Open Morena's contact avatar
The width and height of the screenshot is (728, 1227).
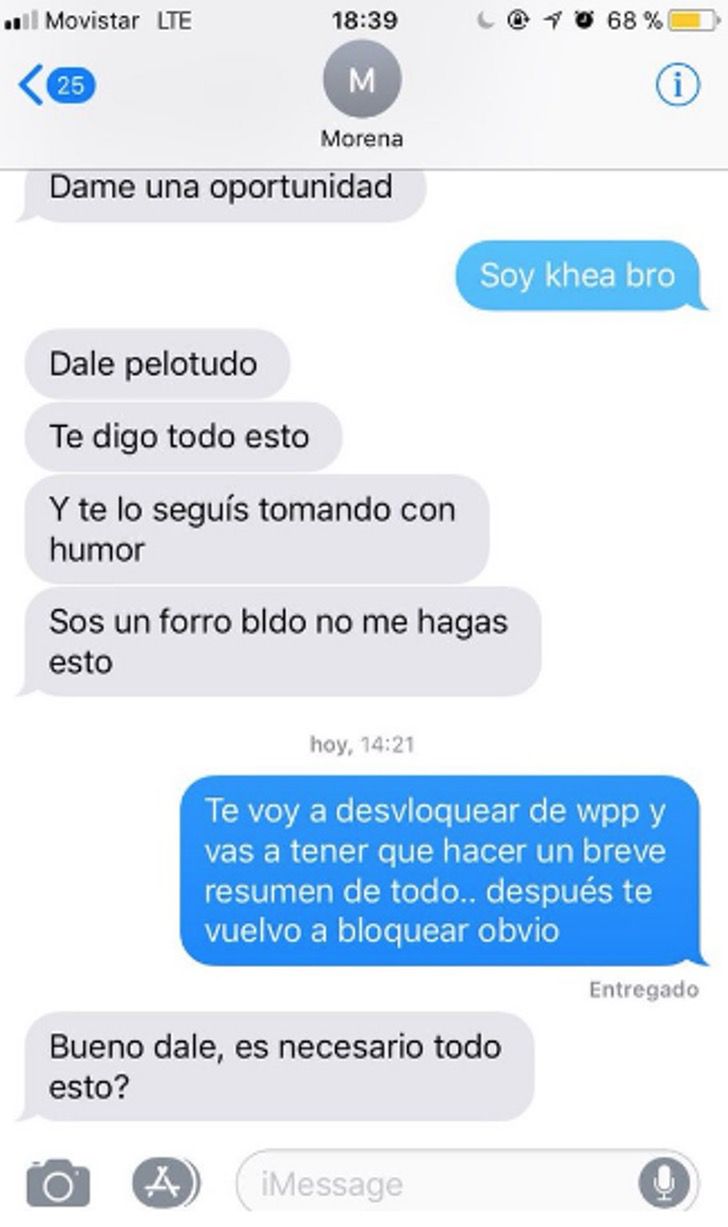coord(363,79)
